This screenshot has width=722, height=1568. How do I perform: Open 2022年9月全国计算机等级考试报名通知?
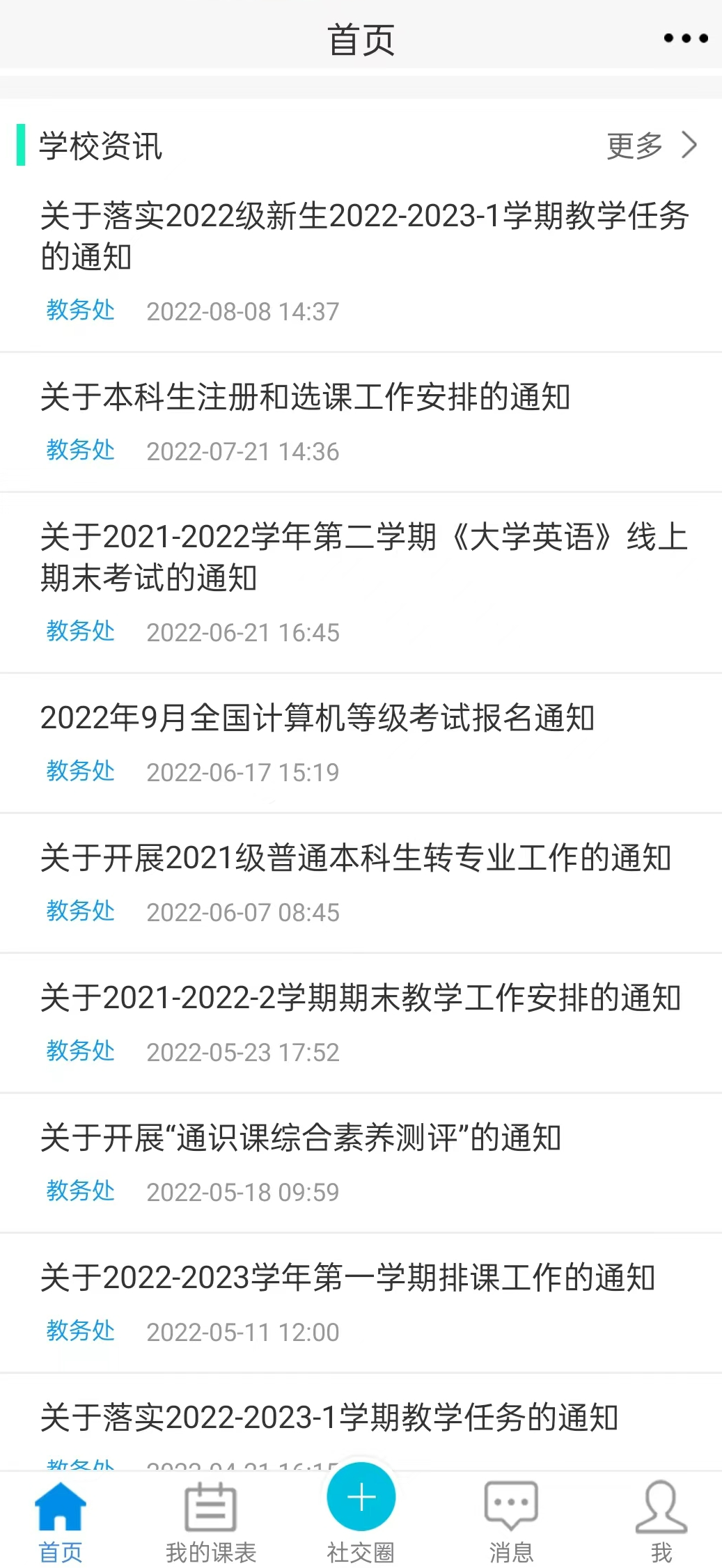coord(317,719)
